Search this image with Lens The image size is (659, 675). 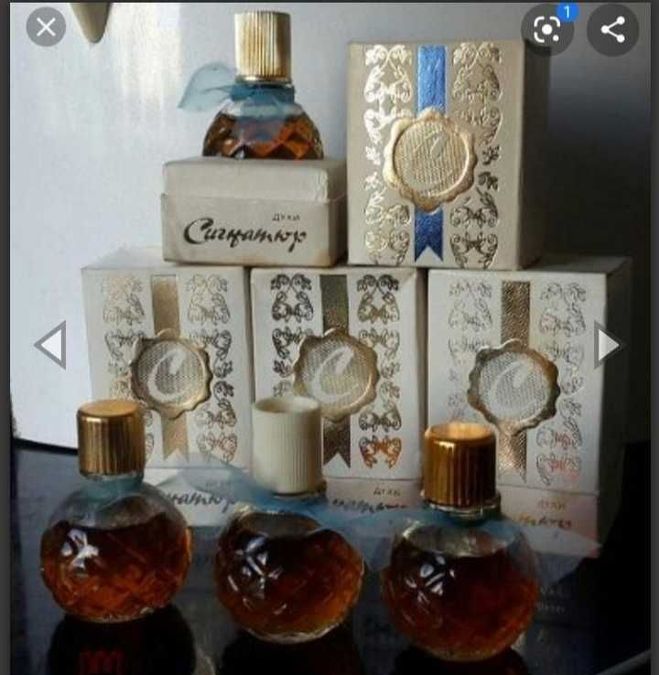pyautogui.click(x=547, y=29)
